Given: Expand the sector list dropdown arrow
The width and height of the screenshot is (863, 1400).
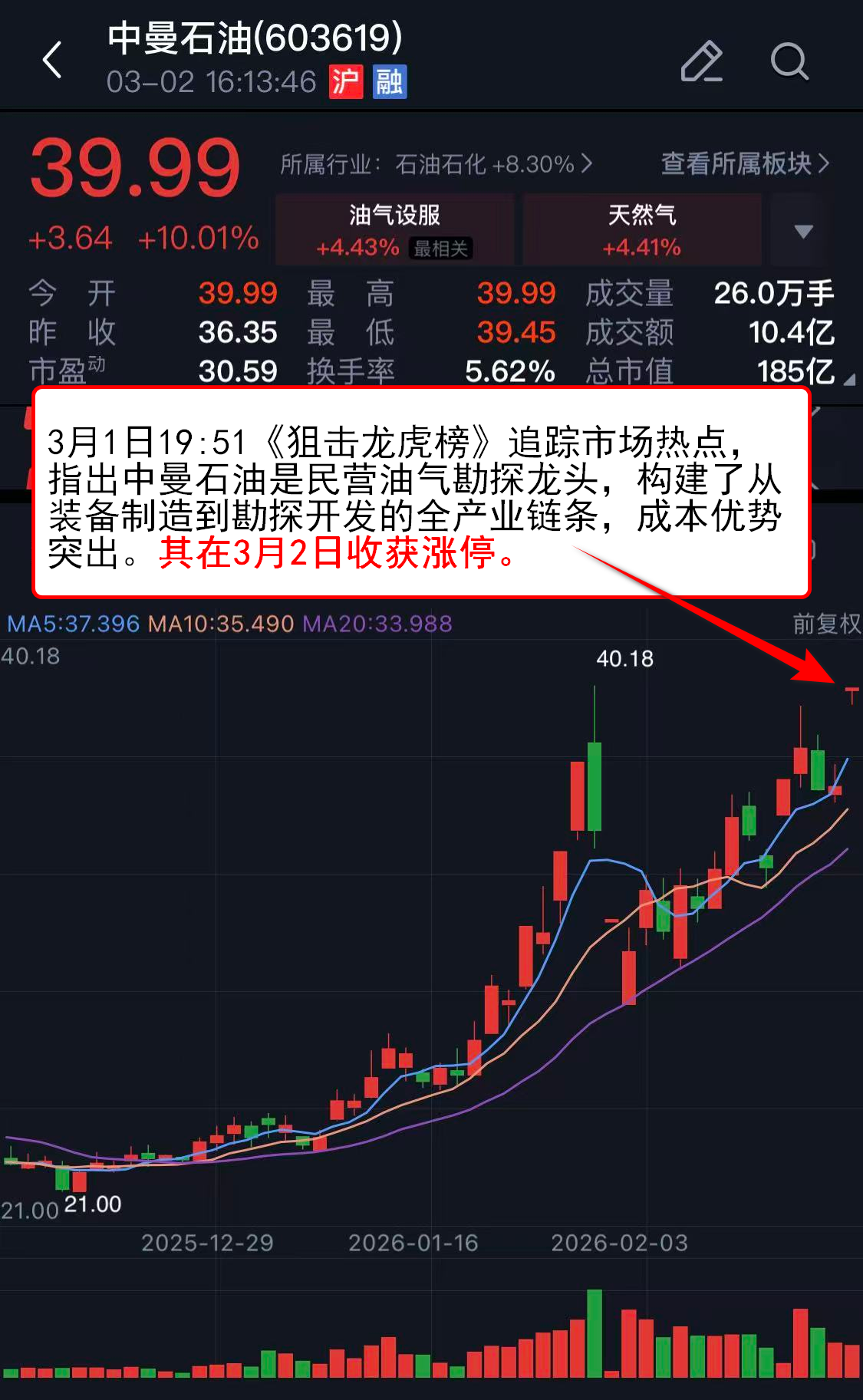Looking at the screenshot, I should (x=803, y=231).
